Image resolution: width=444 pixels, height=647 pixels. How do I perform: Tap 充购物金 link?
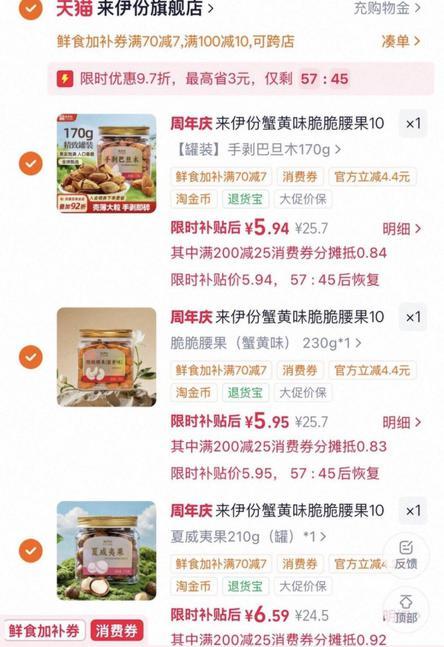point(387,8)
